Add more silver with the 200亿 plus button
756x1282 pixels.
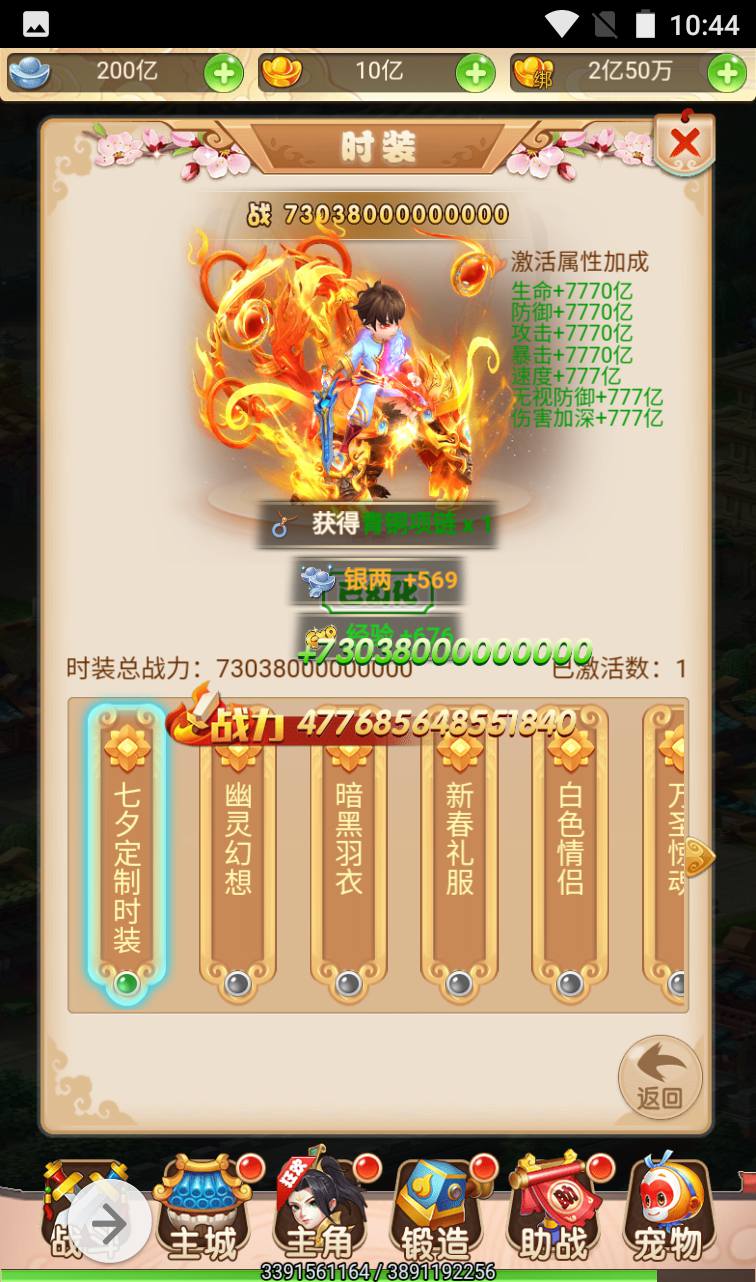click(222, 73)
